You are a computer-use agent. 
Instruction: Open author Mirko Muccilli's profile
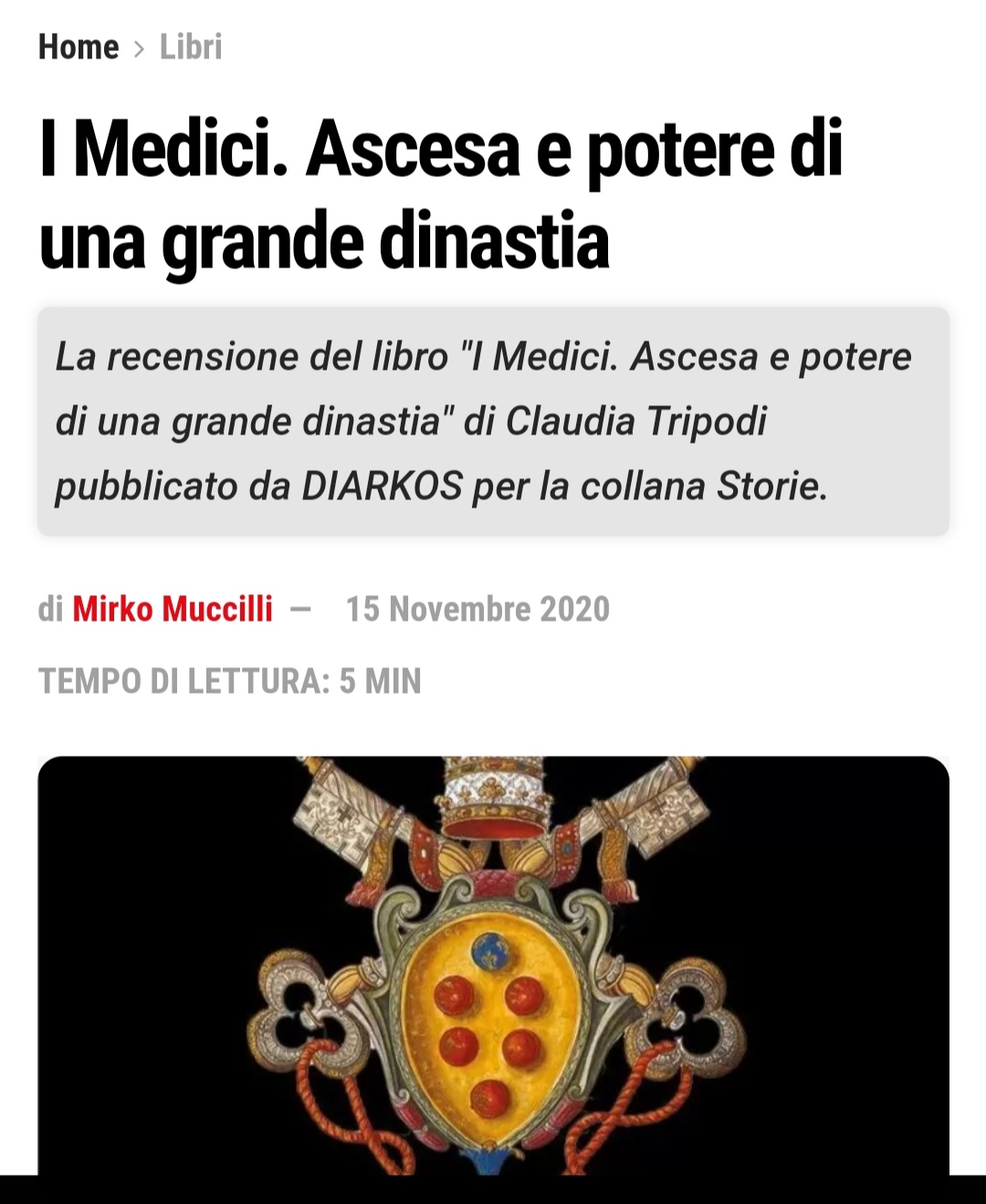point(173,609)
